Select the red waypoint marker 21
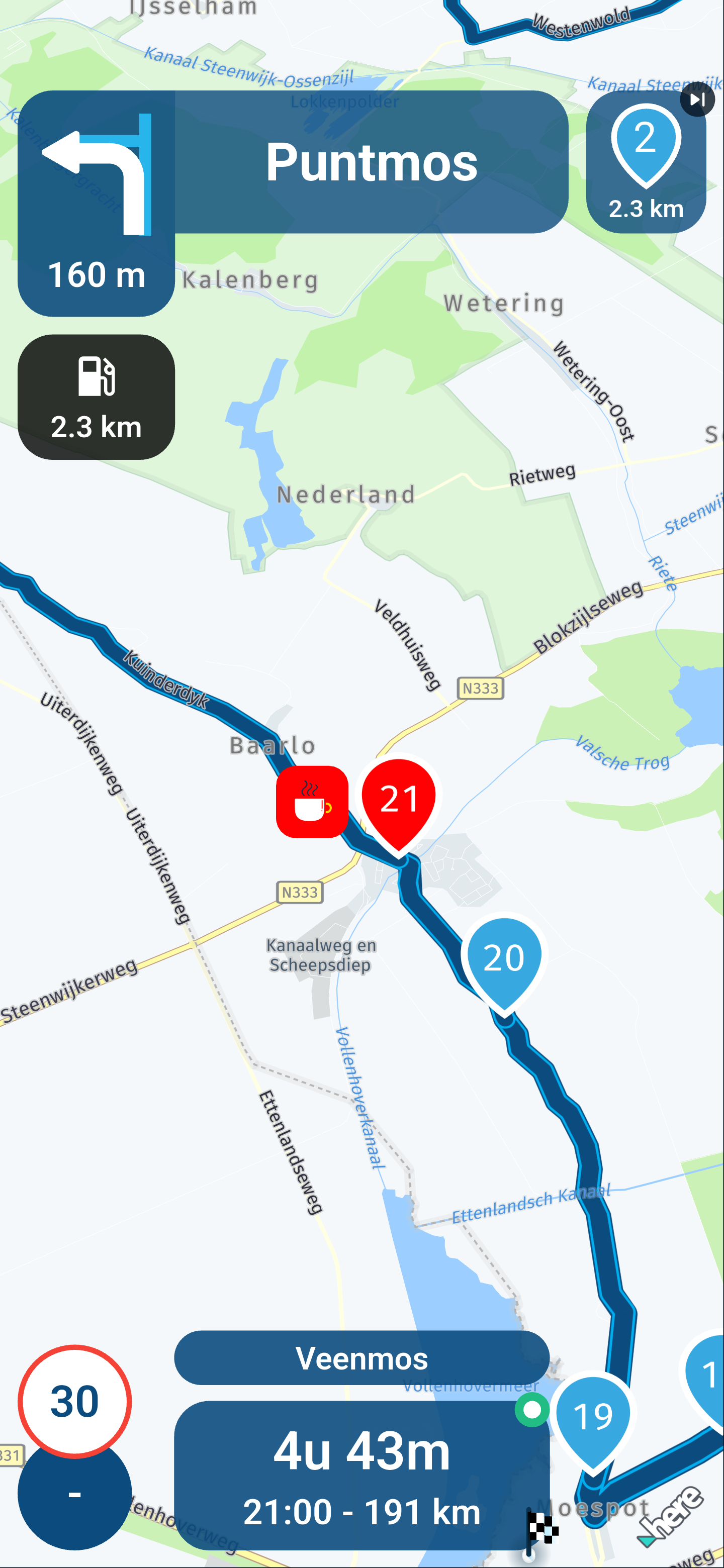The width and height of the screenshot is (724, 1568). point(399,798)
